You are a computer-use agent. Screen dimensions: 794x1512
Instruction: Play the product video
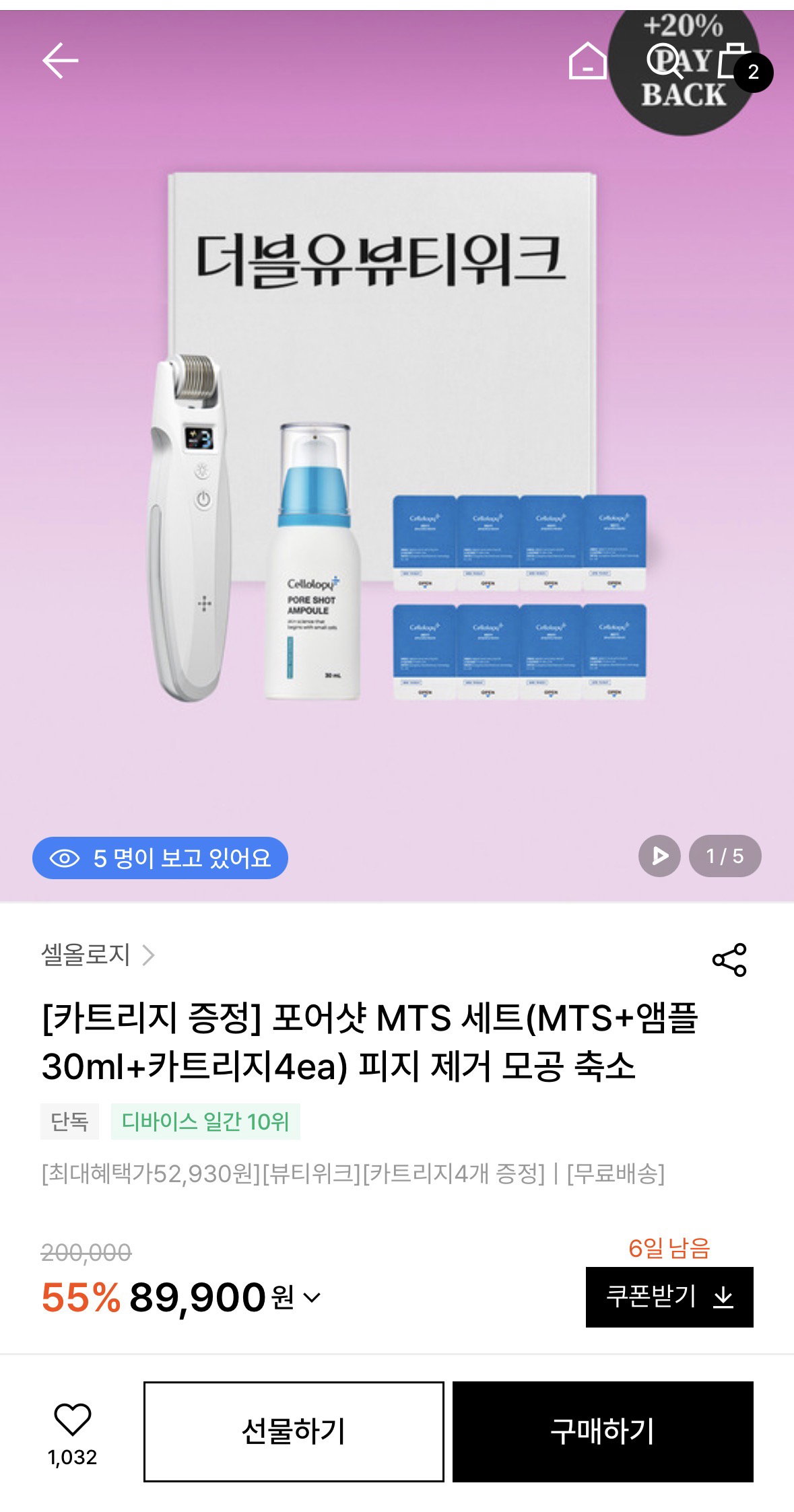659,856
